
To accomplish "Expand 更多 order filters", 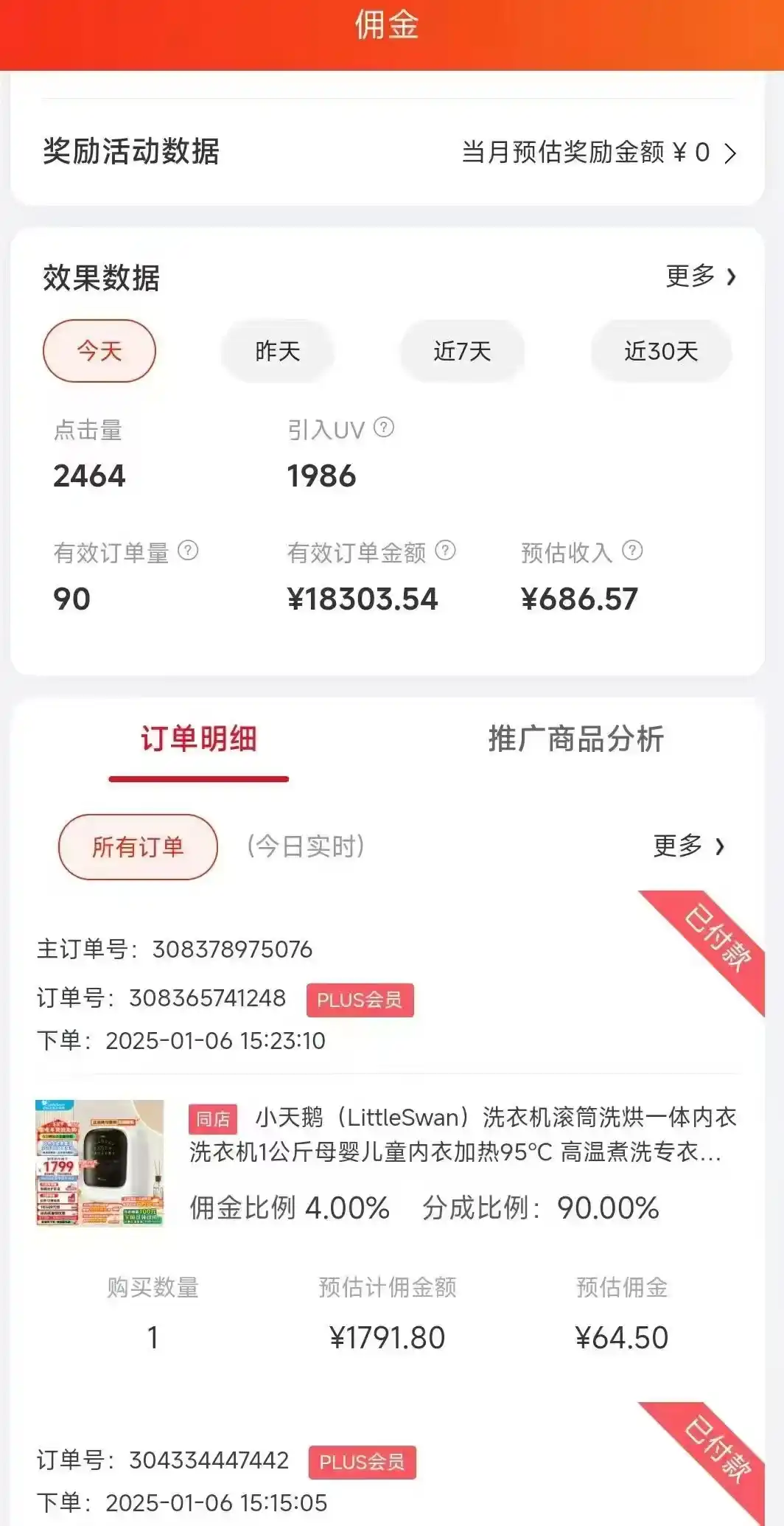I will (x=686, y=848).
